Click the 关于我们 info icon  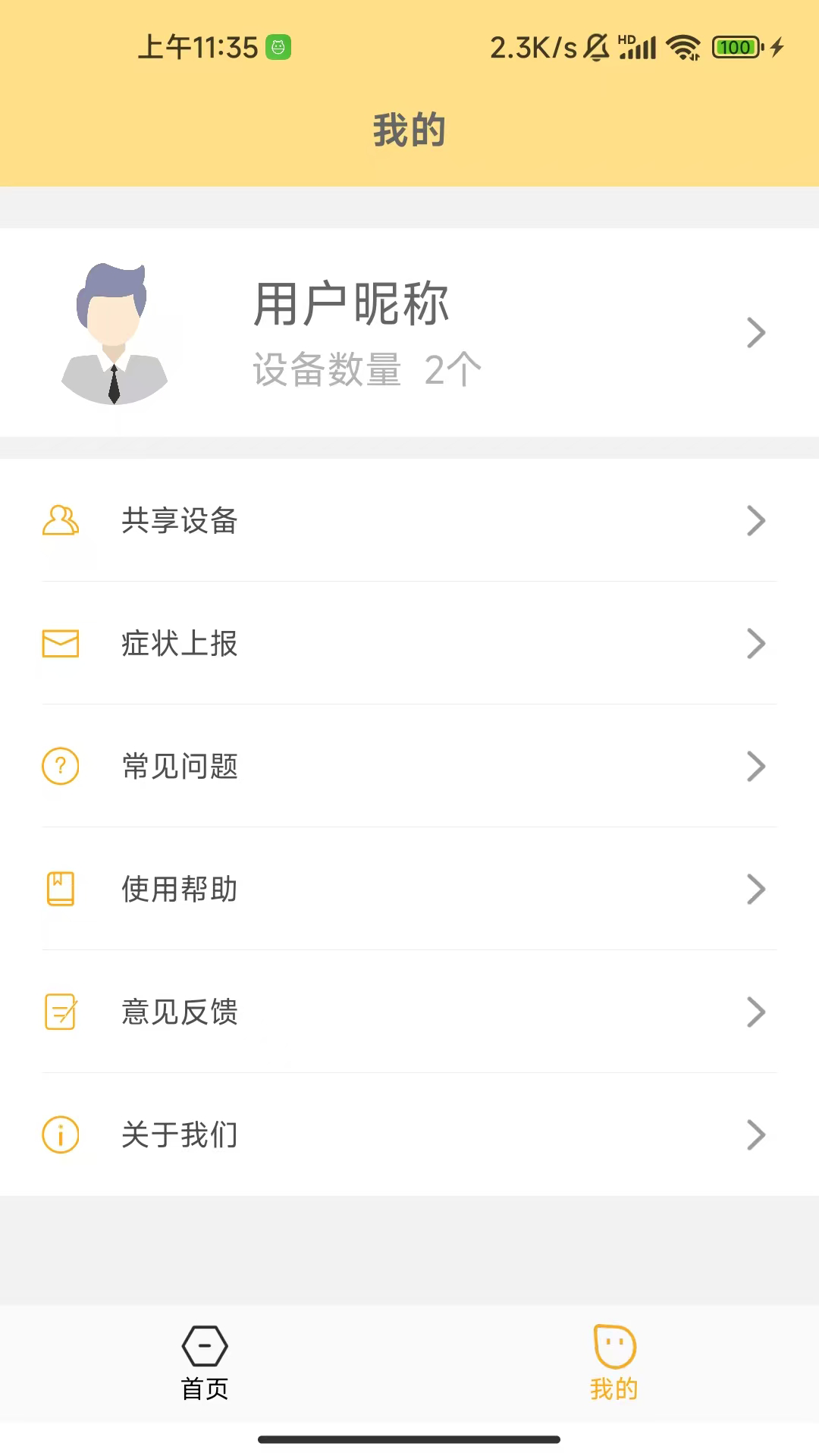61,1135
